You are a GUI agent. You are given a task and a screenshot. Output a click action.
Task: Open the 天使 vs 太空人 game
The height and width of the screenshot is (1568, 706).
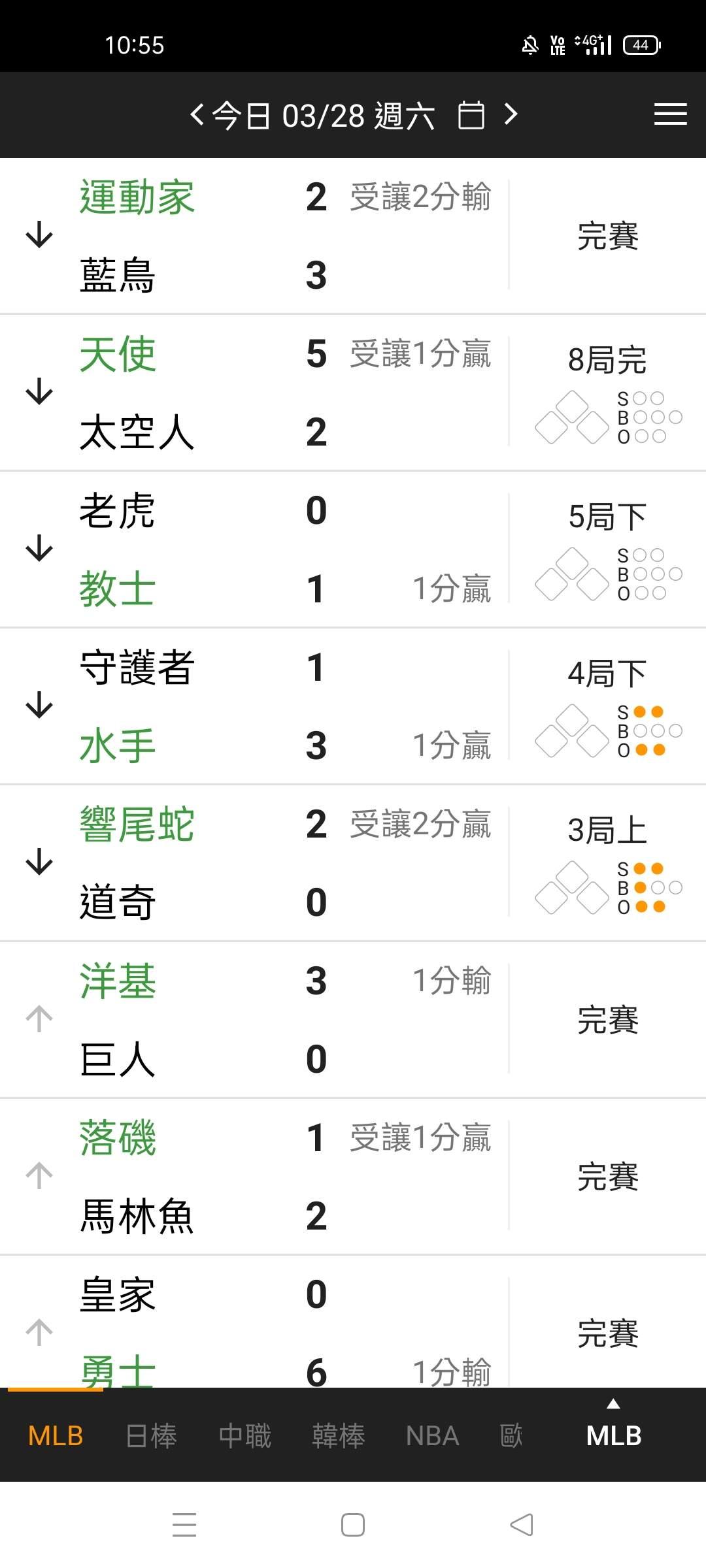tap(353, 393)
